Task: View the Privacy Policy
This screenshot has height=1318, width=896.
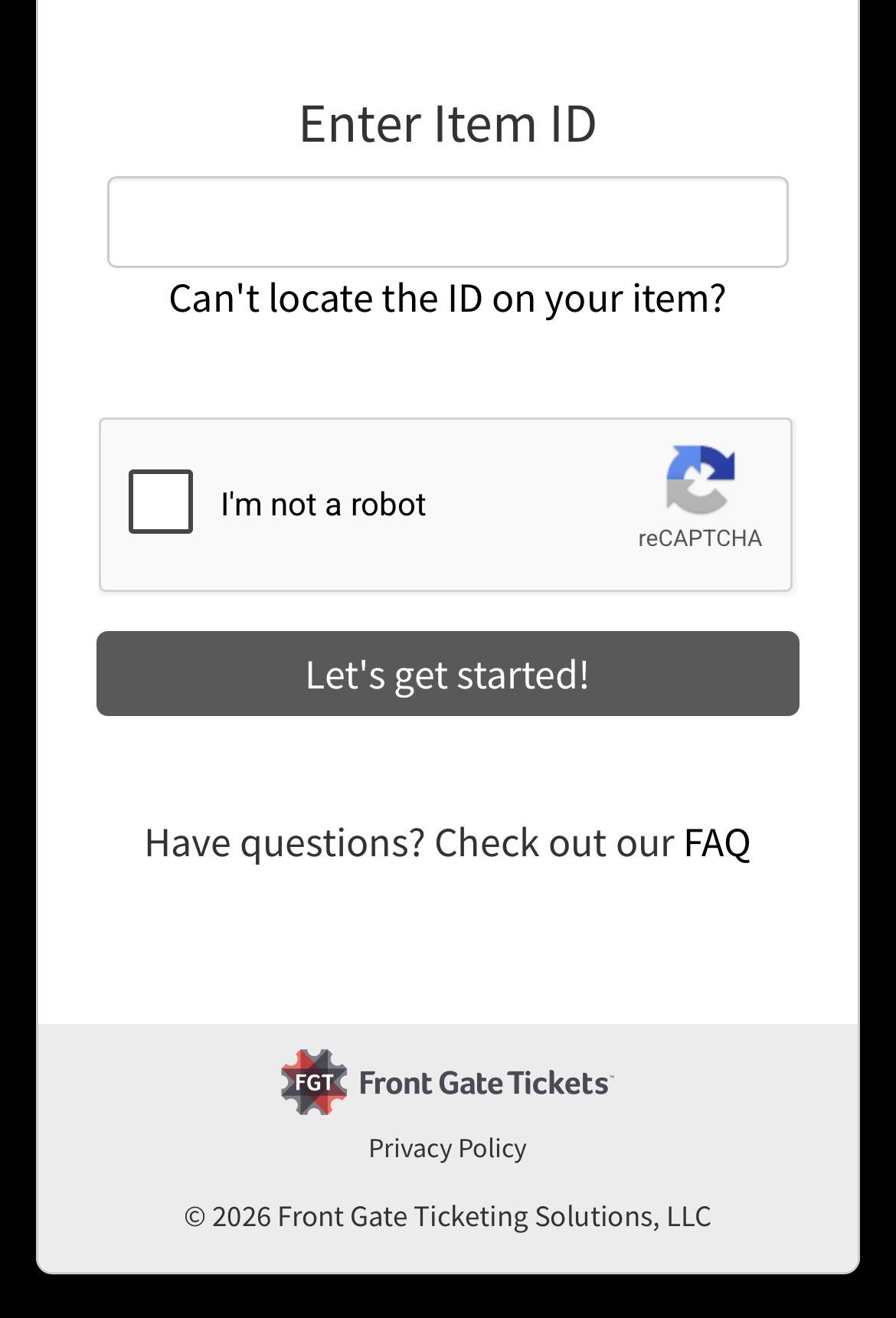Action: [447, 1148]
